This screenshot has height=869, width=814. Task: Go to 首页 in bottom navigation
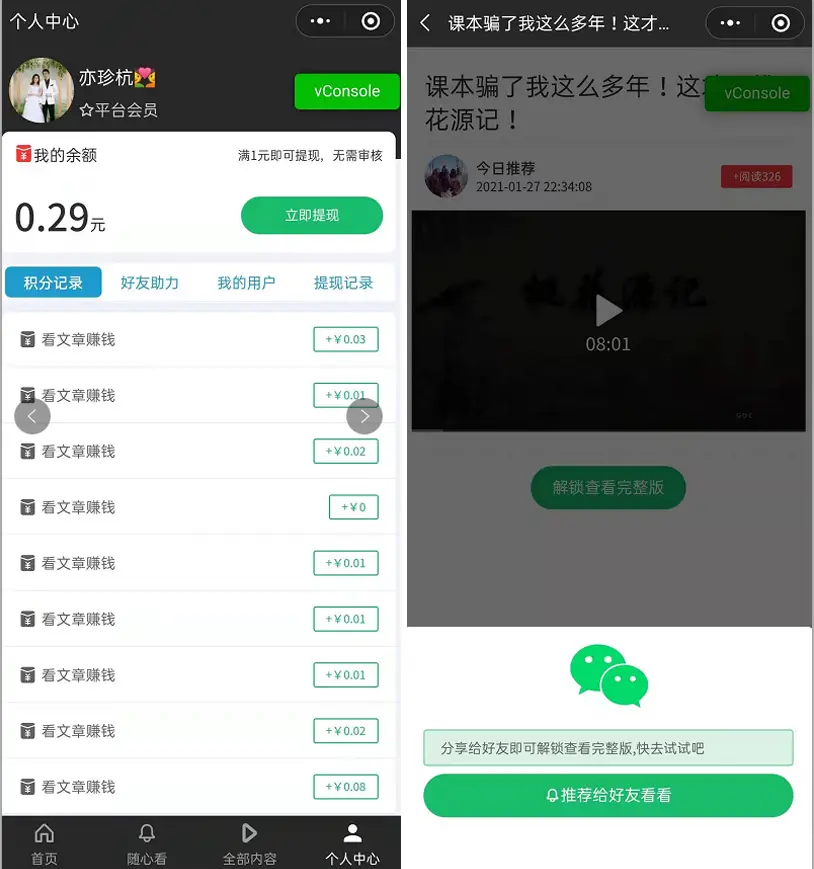click(44, 844)
